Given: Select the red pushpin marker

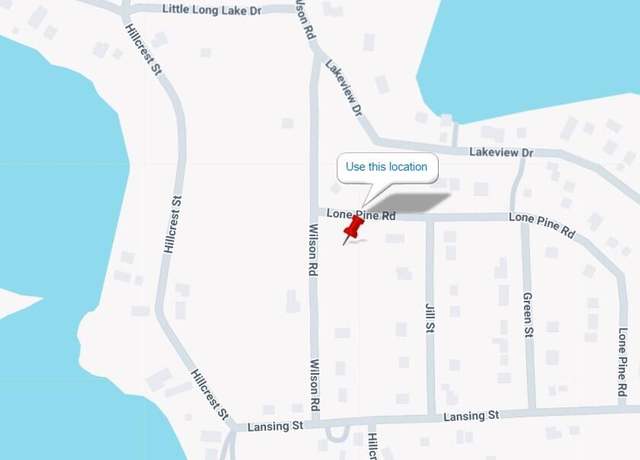Looking at the screenshot, I should coord(353,231).
